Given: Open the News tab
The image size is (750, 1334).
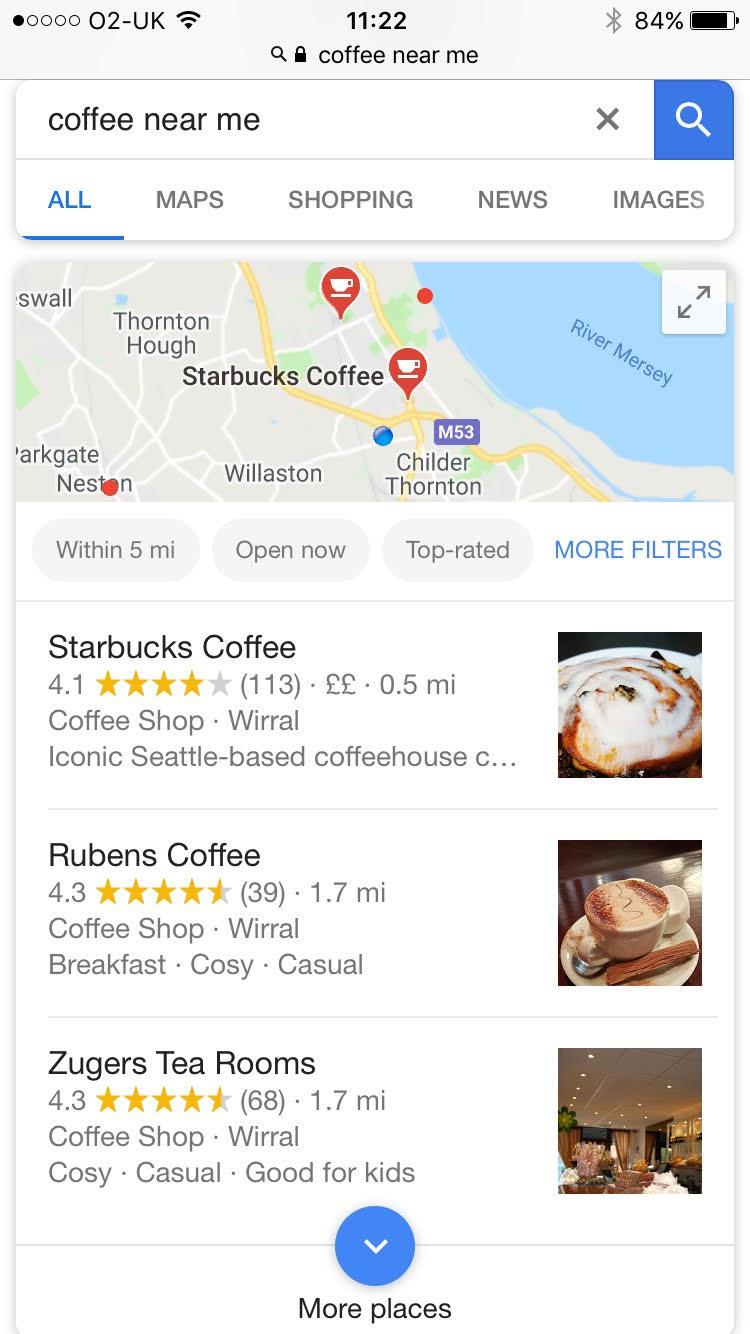Looking at the screenshot, I should [x=512, y=199].
